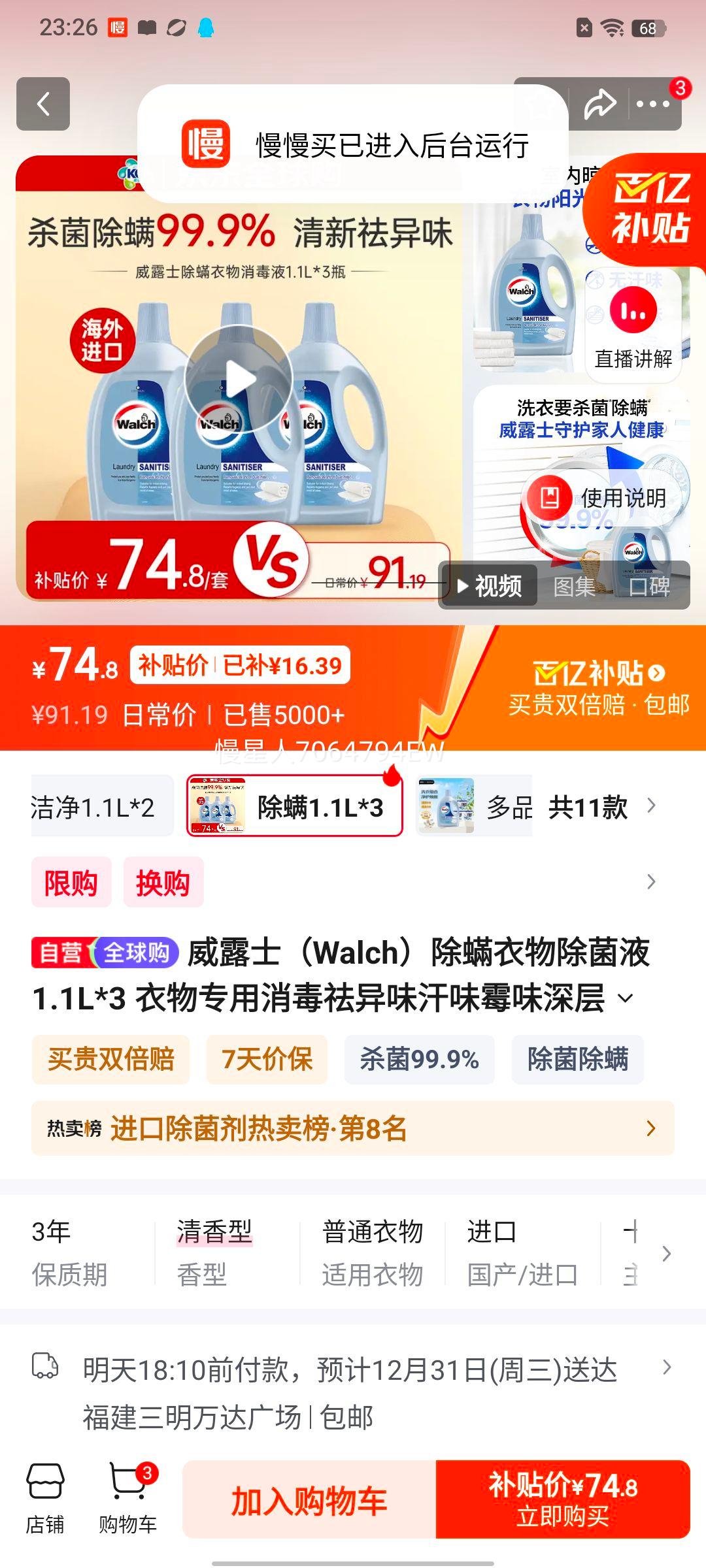Tap the back arrow to exit product page
The height and width of the screenshot is (1568, 706).
[x=43, y=105]
